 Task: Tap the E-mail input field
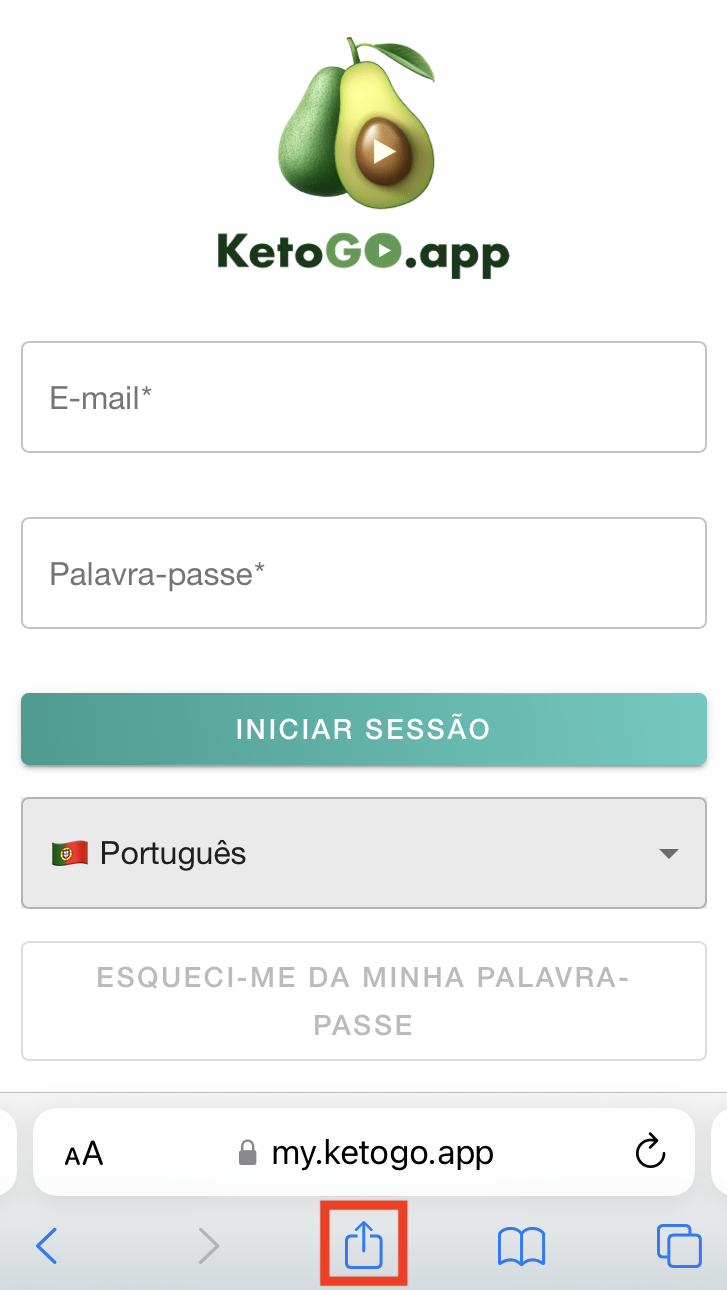click(363, 396)
